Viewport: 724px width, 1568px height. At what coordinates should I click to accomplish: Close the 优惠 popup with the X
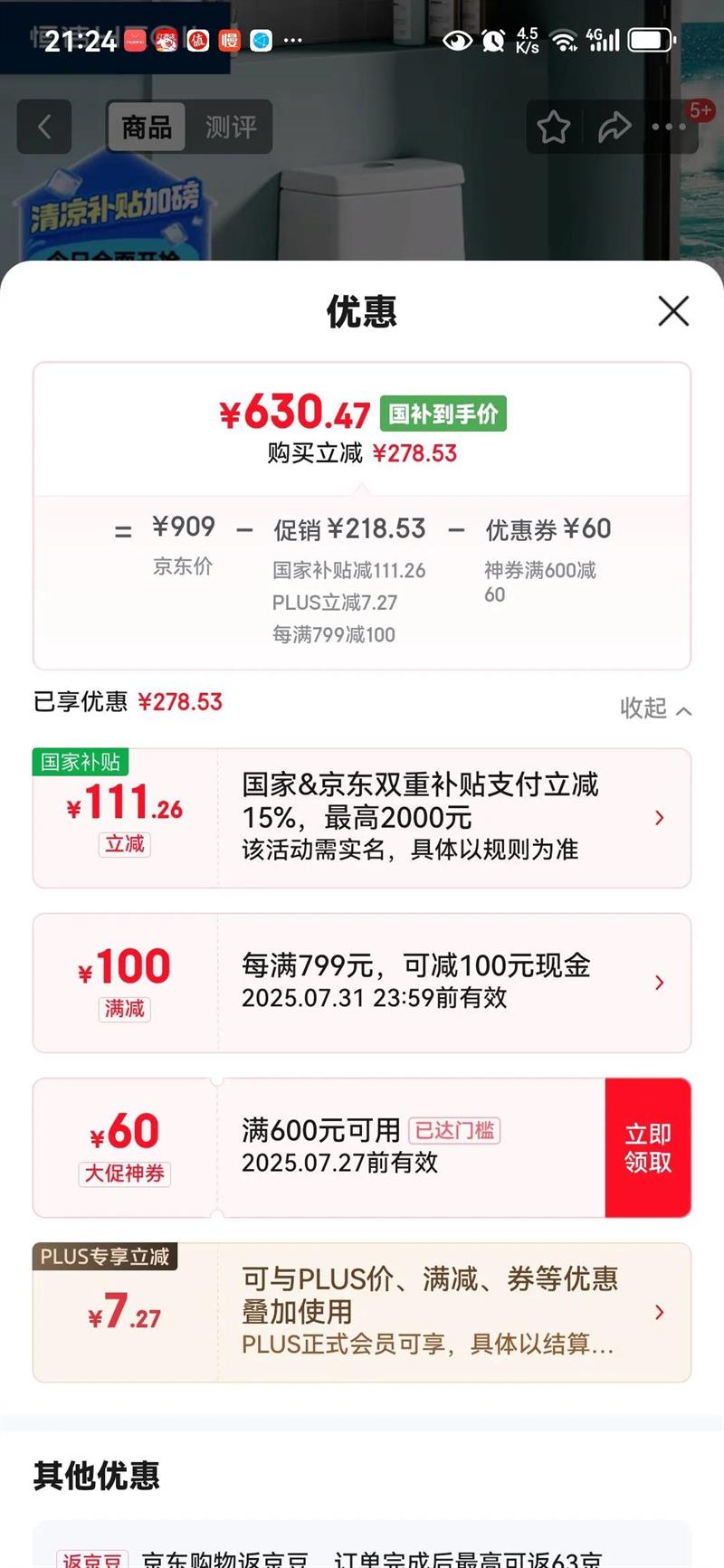pos(673,311)
